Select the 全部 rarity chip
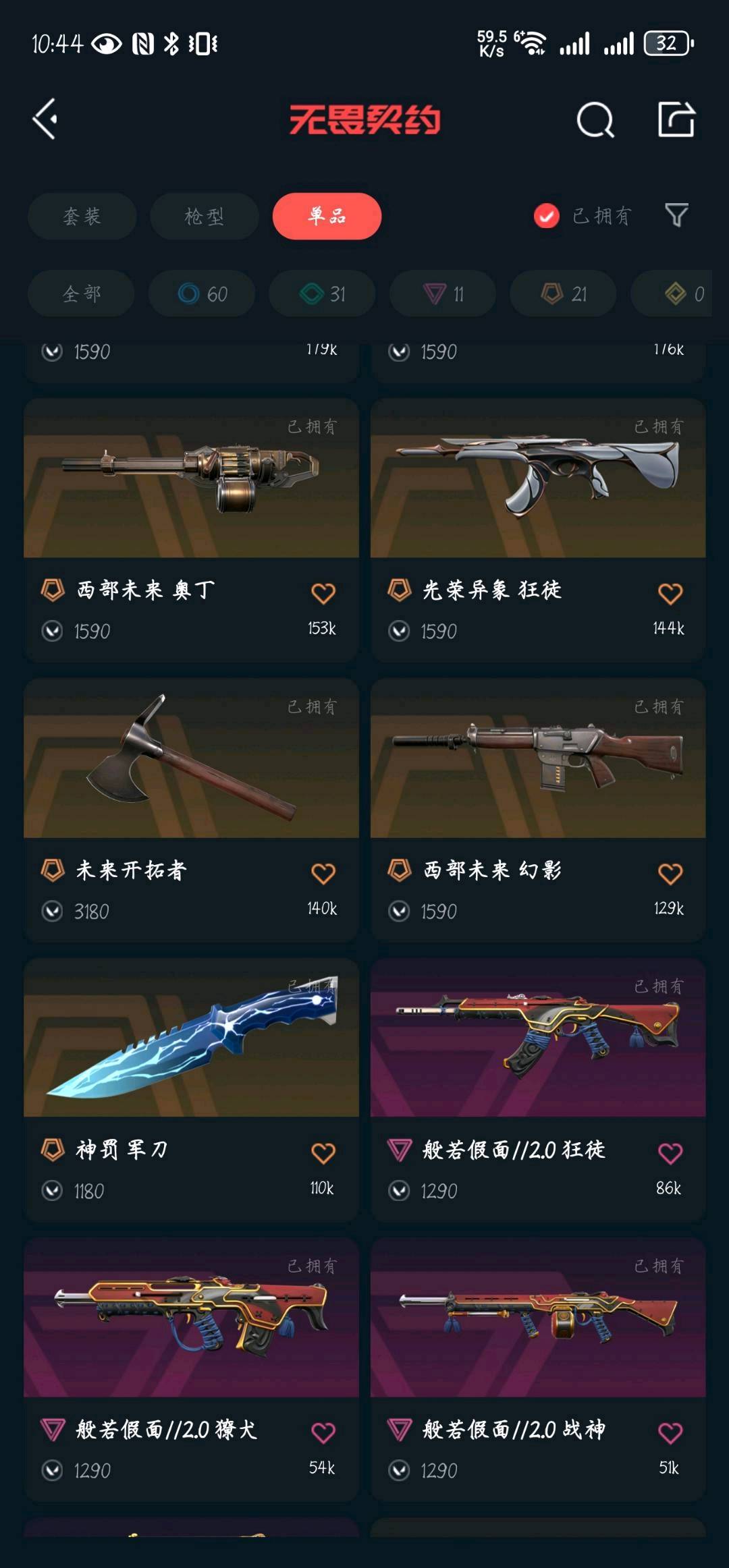The width and height of the screenshot is (729, 1568). coord(82,293)
